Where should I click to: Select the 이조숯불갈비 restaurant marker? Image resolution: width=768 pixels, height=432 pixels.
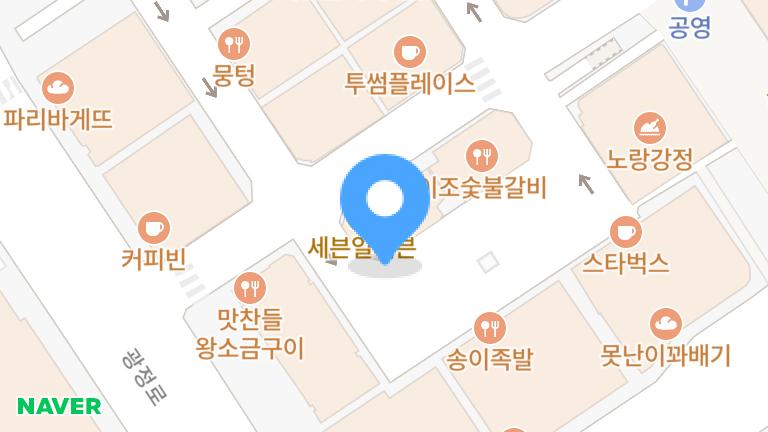point(482,155)
